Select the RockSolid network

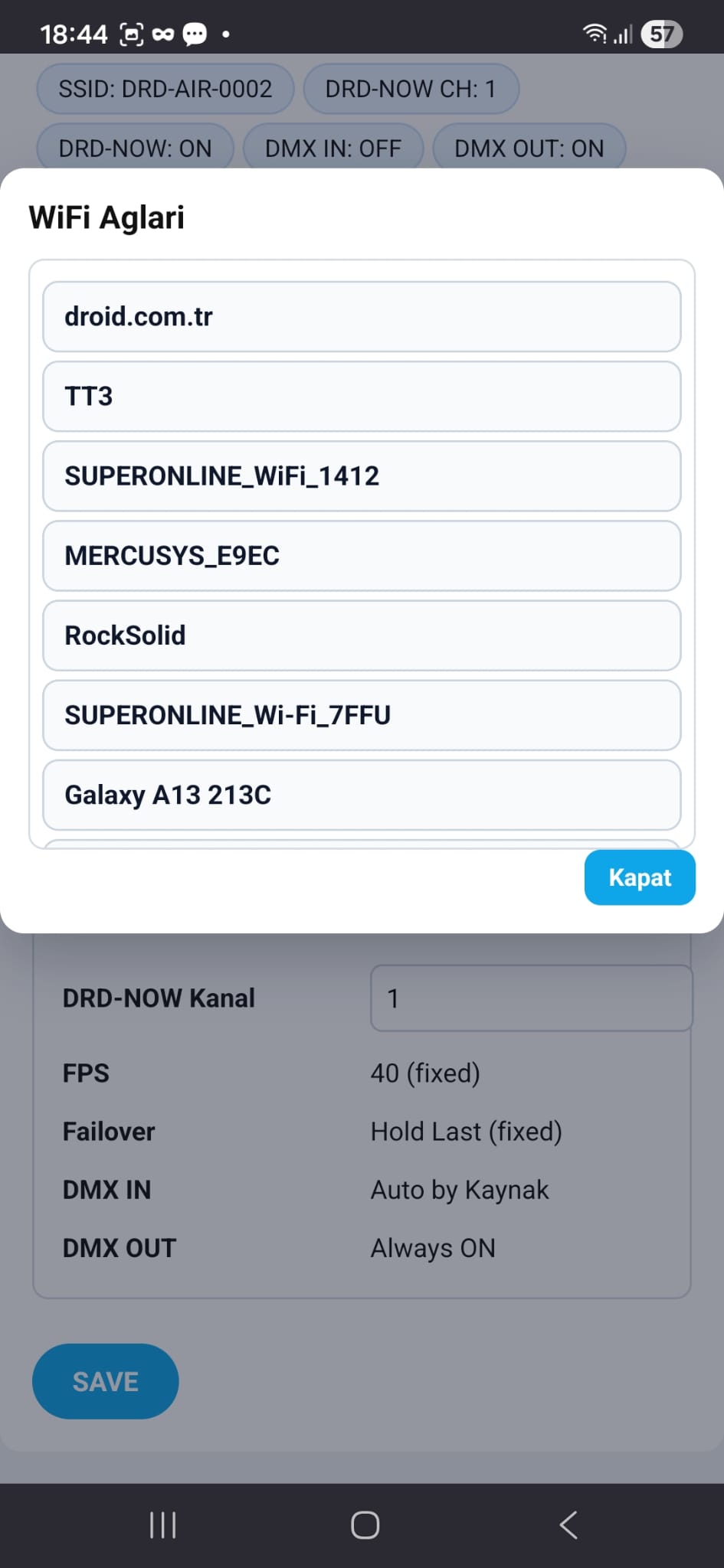(x=362, y=635)
